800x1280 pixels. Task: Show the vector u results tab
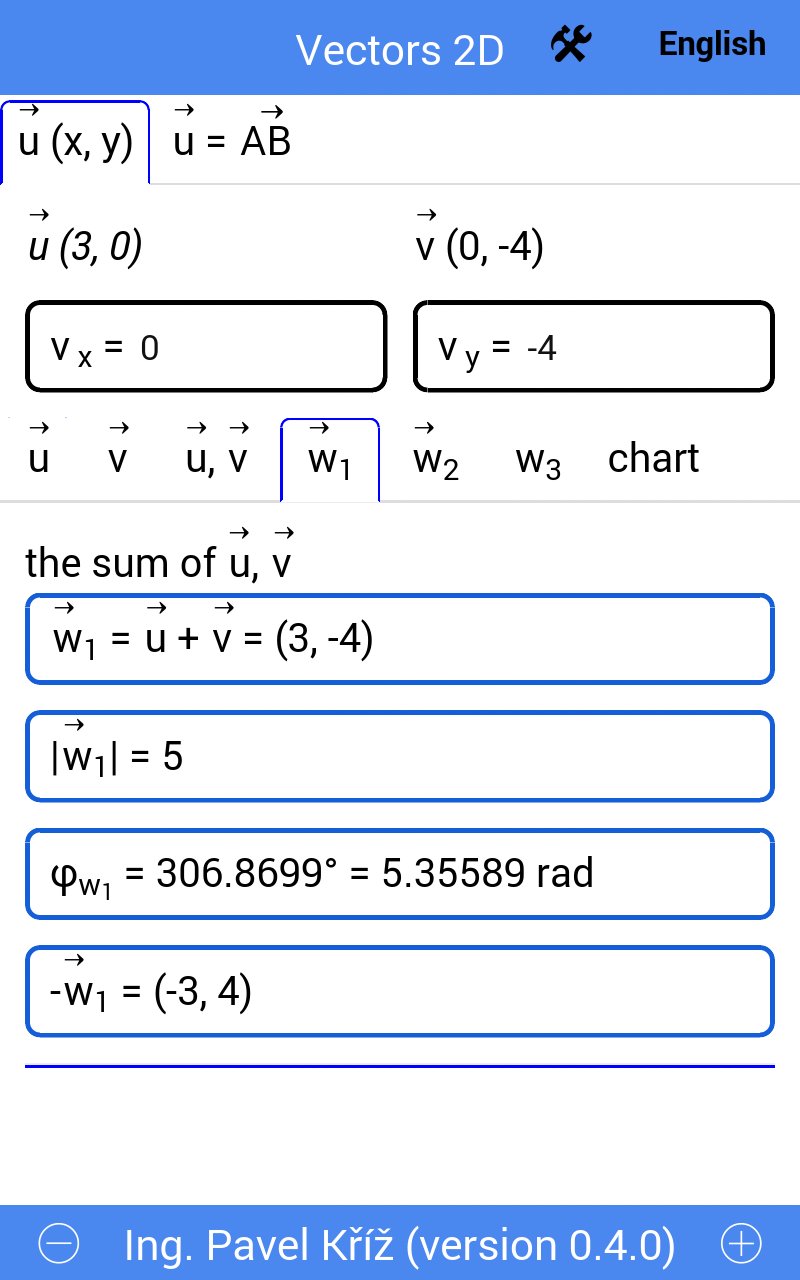click(39, 459)
